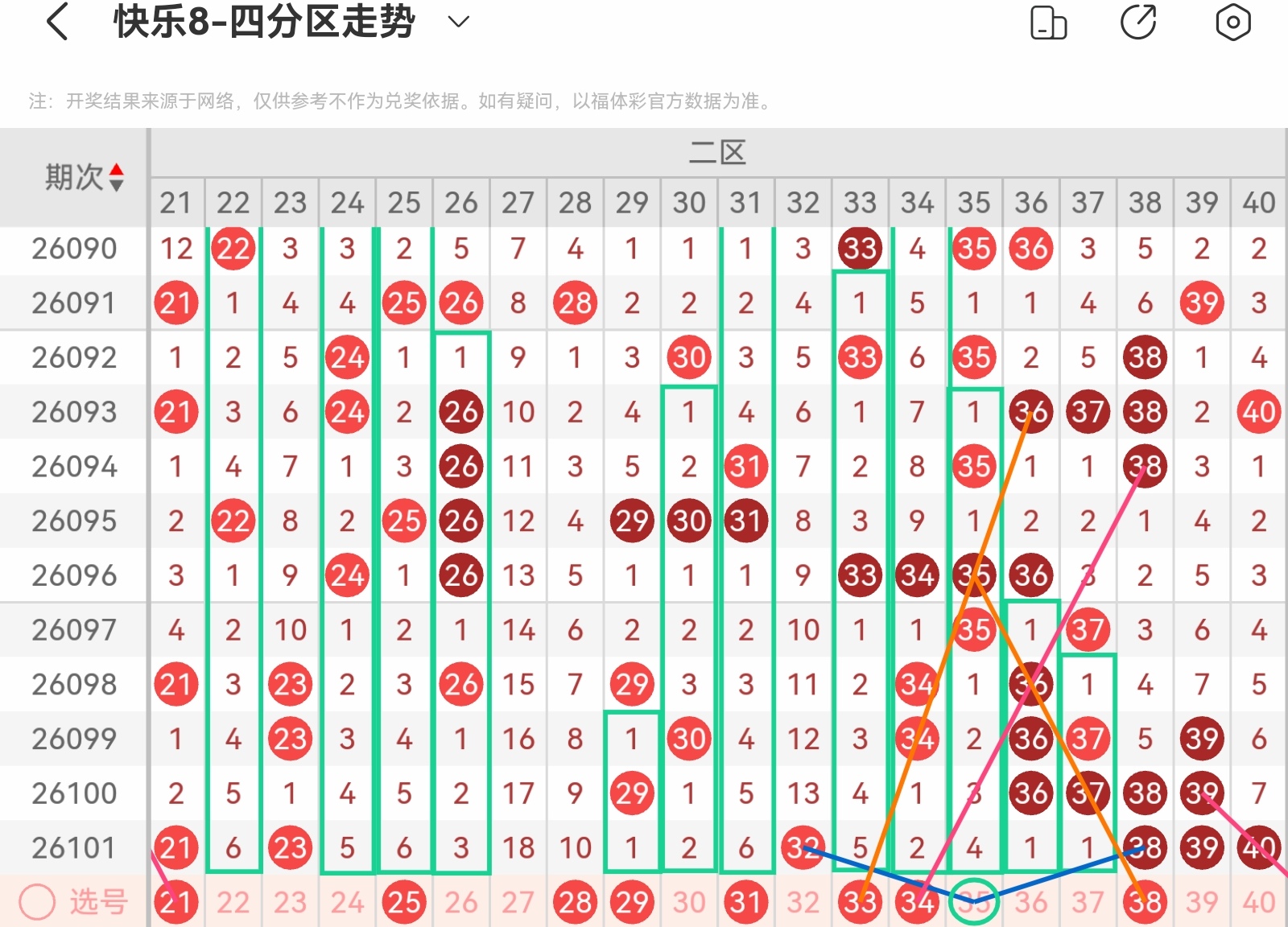Open the chart settings icon

coord(1232,22)
